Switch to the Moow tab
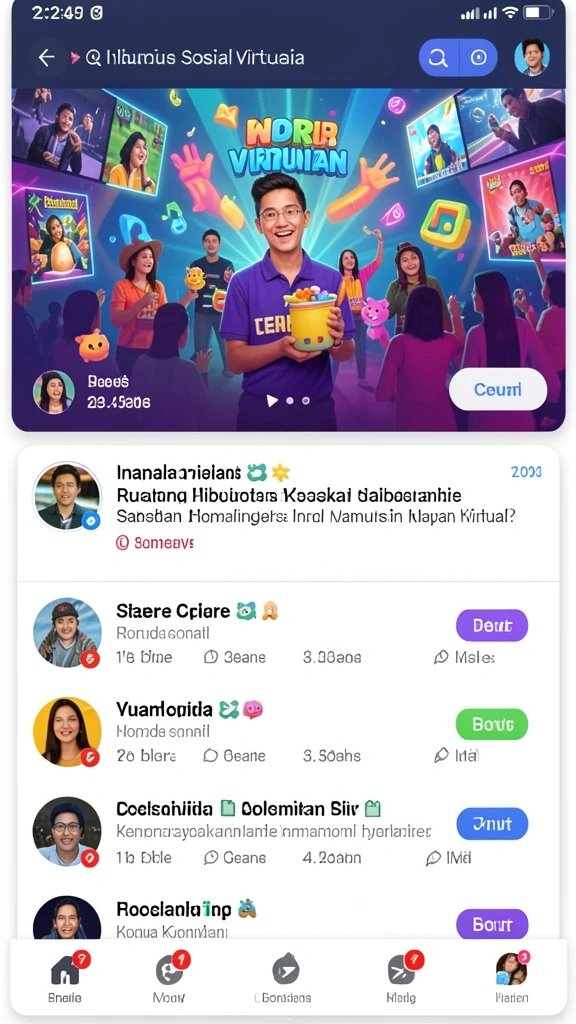Viewport: 576px width, 1024px height. pyautogui.click(x=170, y=976)
